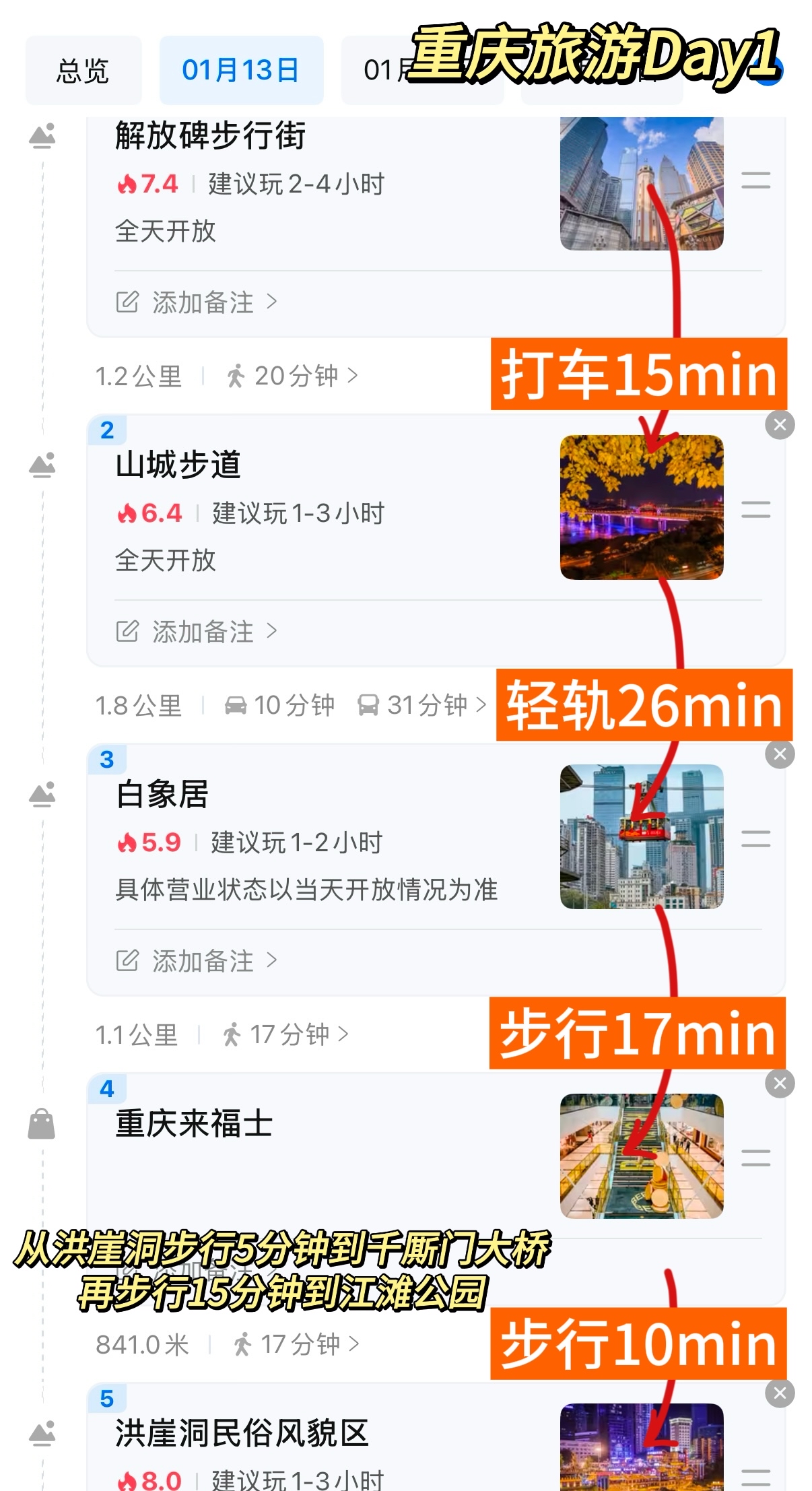
Task: Open the 1.2公里 20分钟 walking route
Action: (226, 376)
